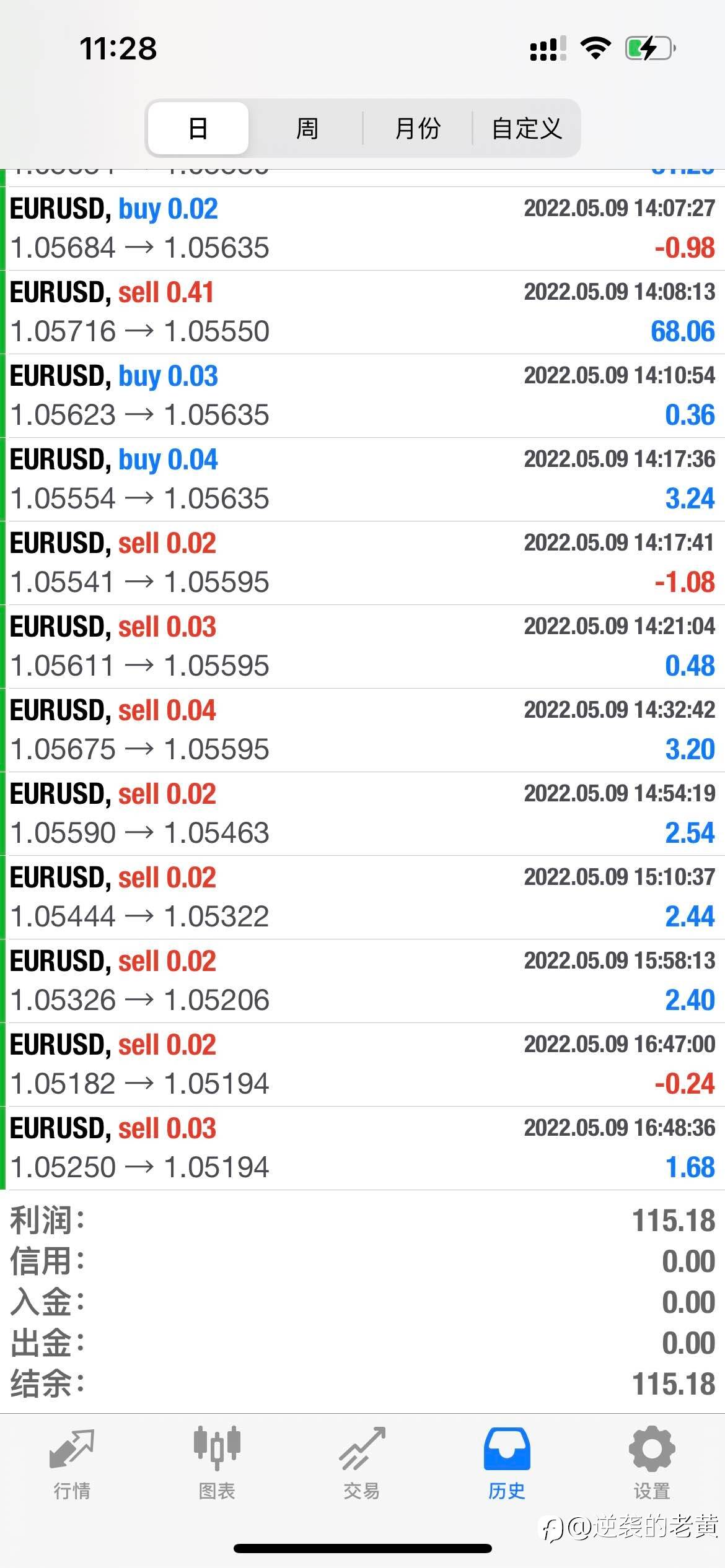This screenshot has width=725, height=1568.
Task: Expand the EURUSD buy 0.04 trade
Action: click(x=362, y=479)
